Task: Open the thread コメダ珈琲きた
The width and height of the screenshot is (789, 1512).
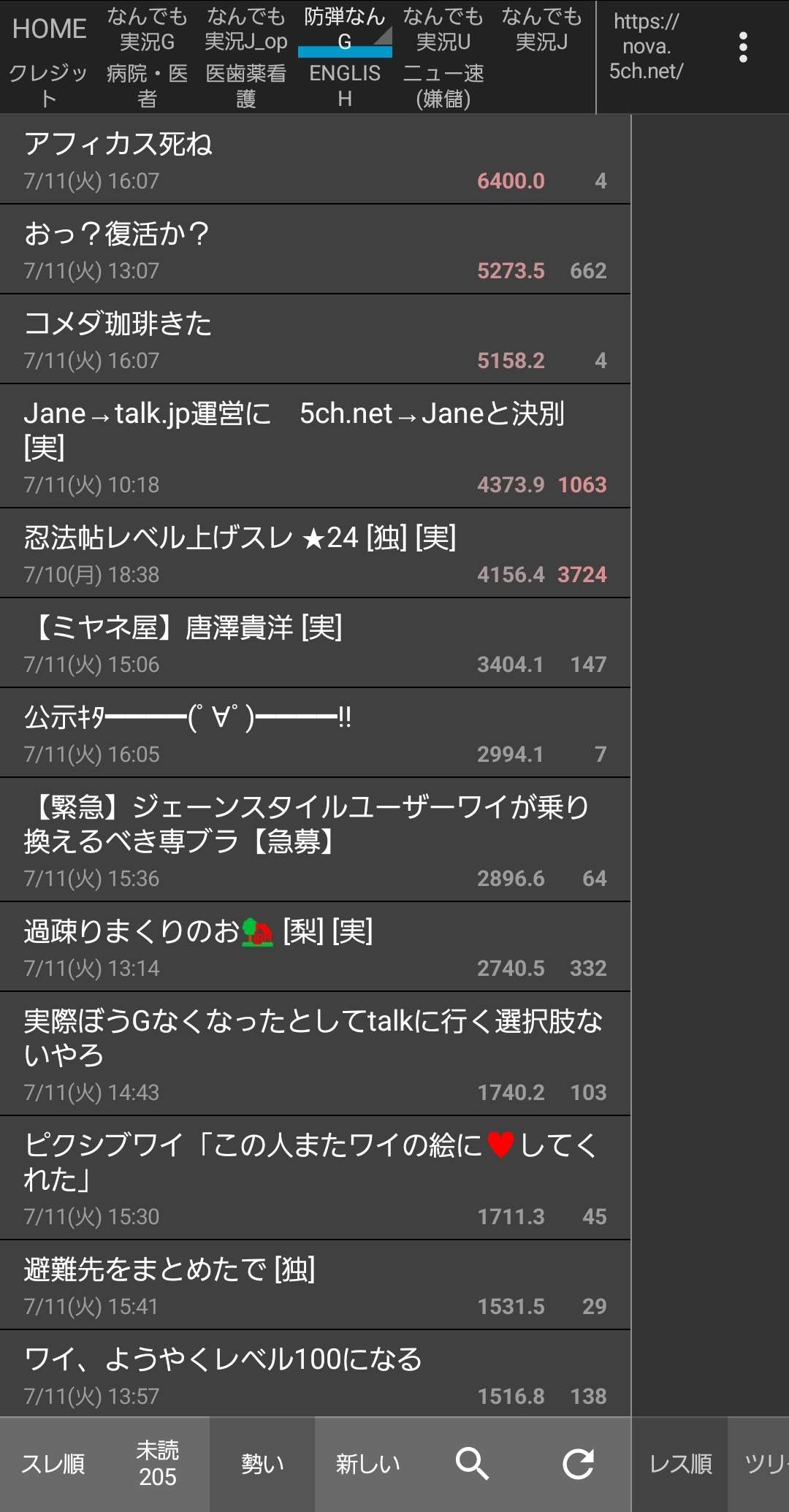Action: click(314, 339)
